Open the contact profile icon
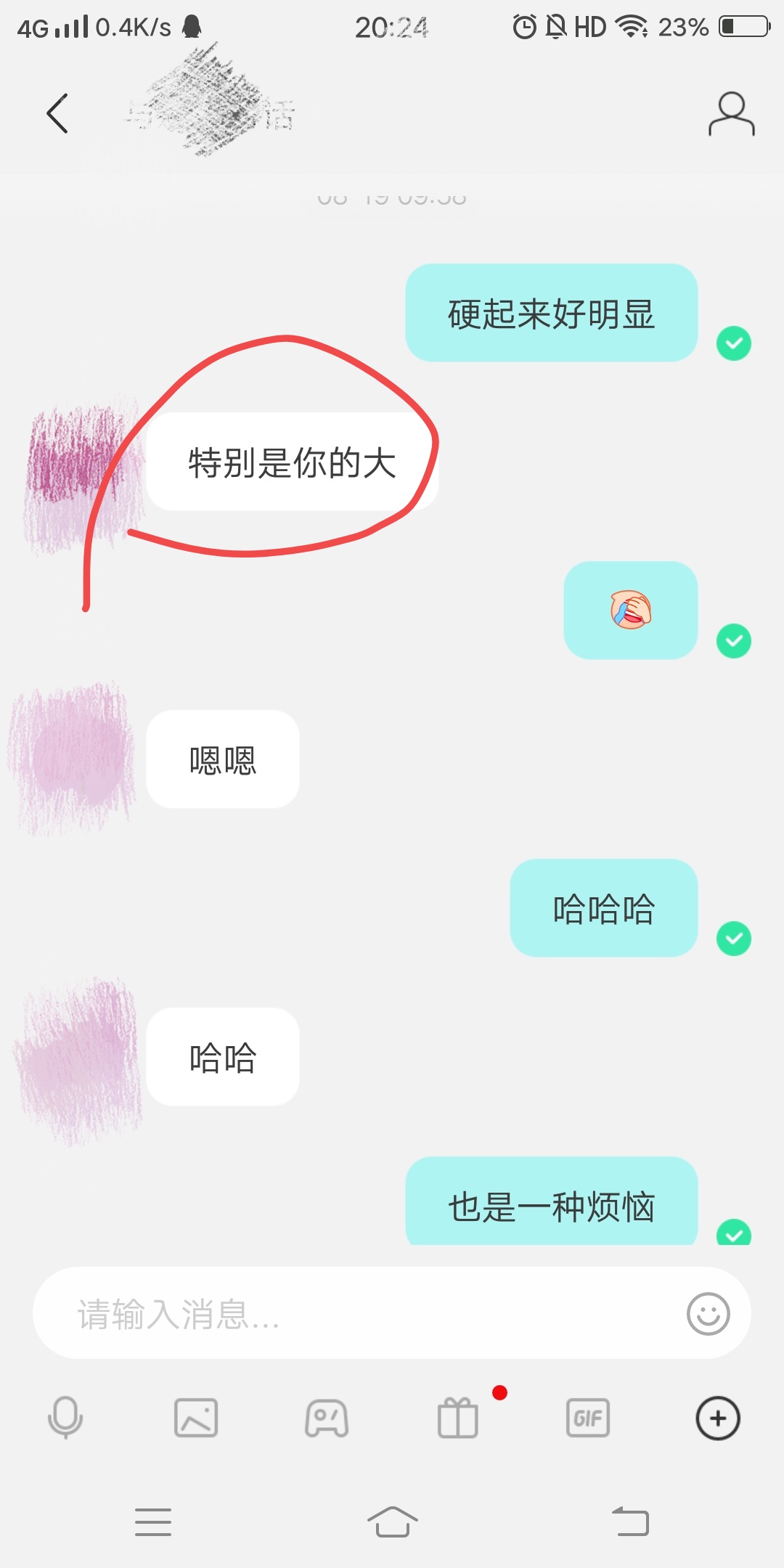 [731, 114]
